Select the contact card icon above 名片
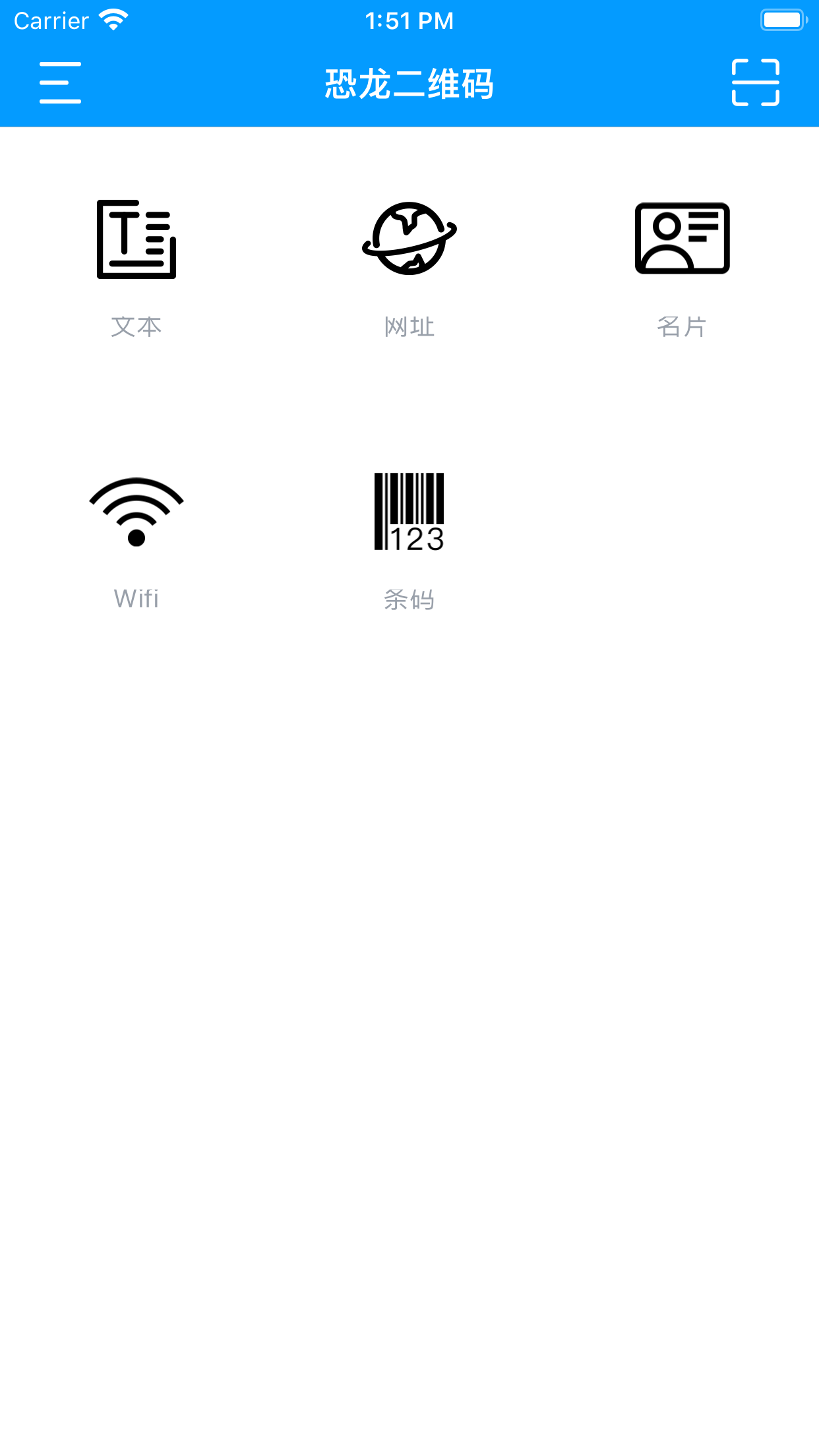The image size is (819, 1456). coord(682,239)
